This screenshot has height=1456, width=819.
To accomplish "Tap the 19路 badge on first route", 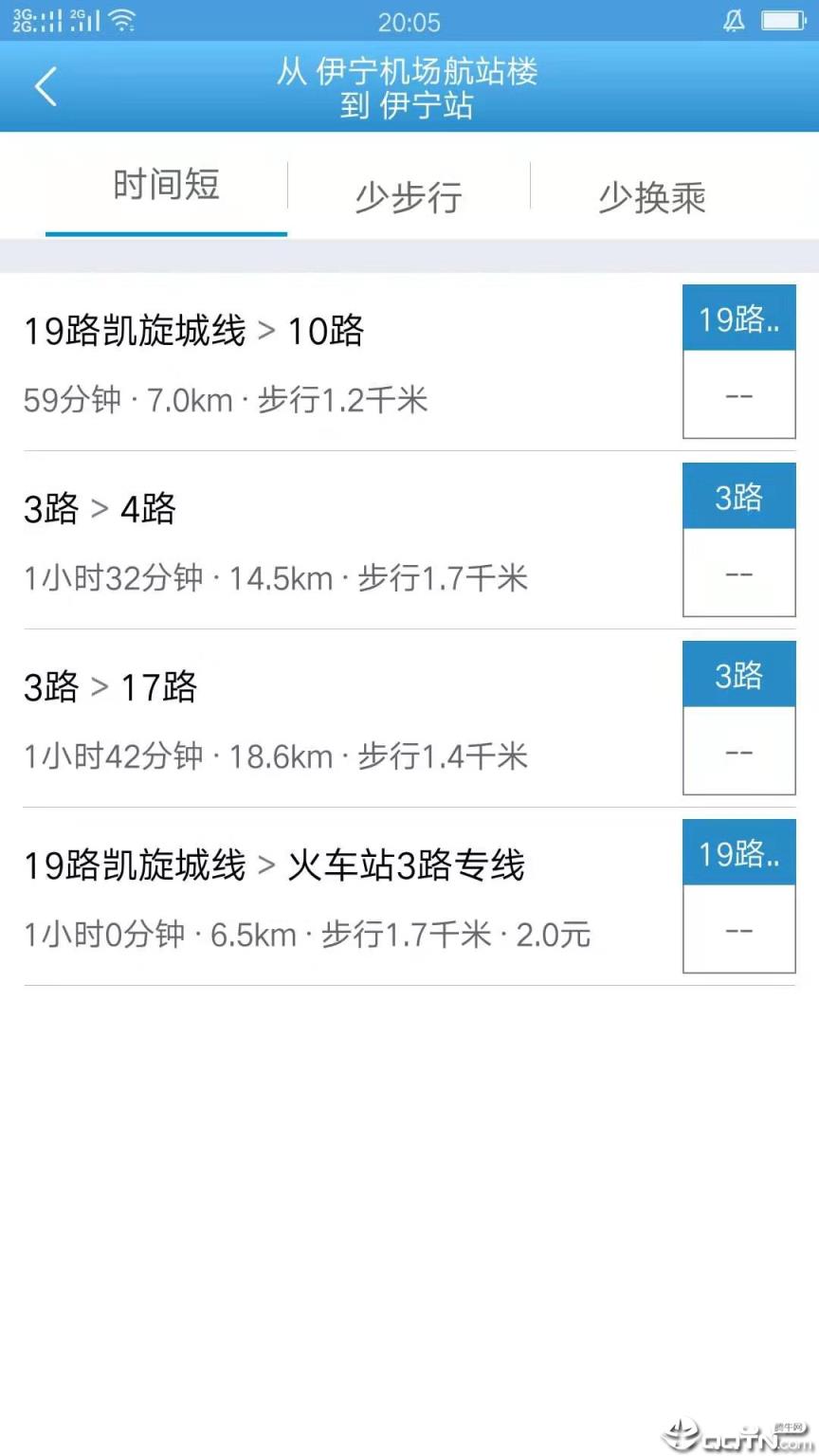I will pos(739,317).
